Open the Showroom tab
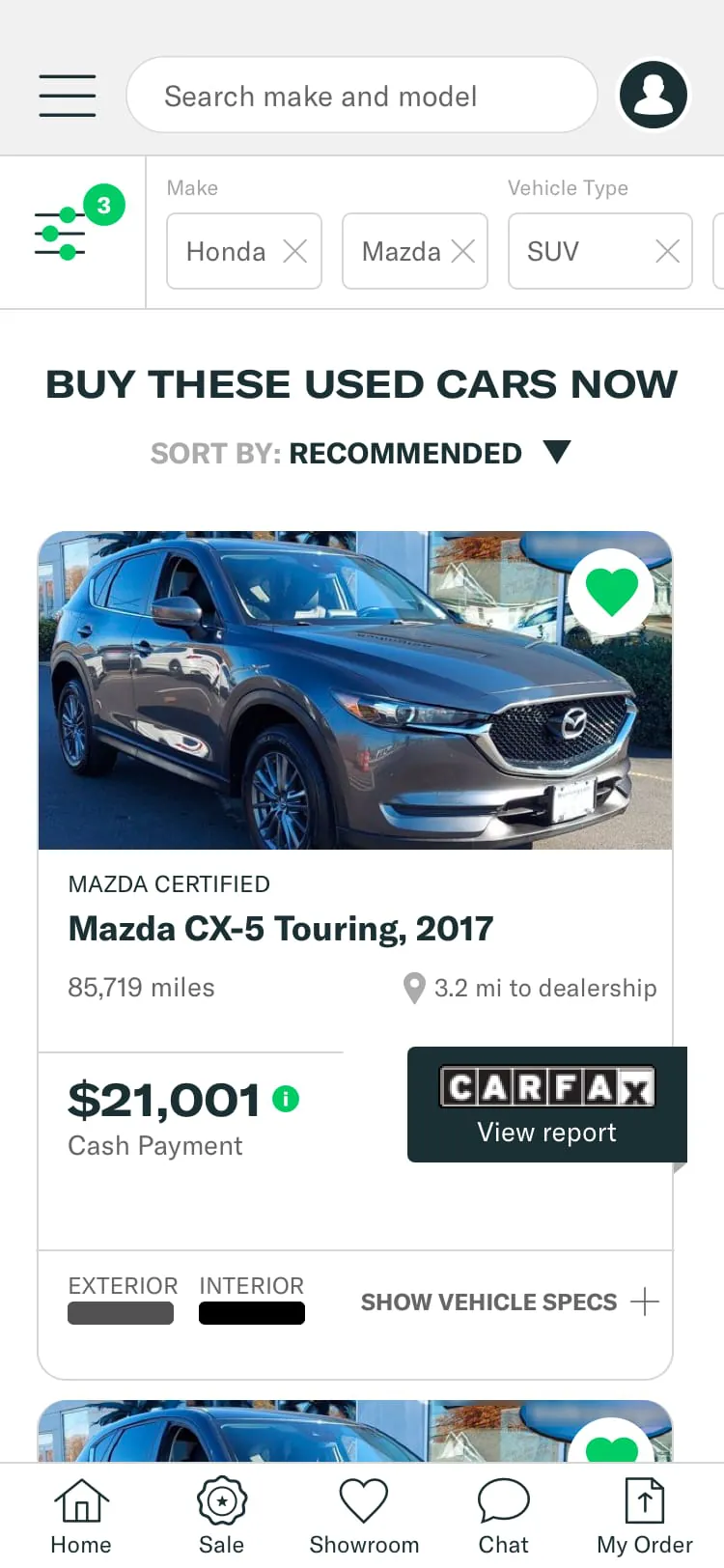The height and width of the screenshot is (1568, 724). tap(364, 1517)
